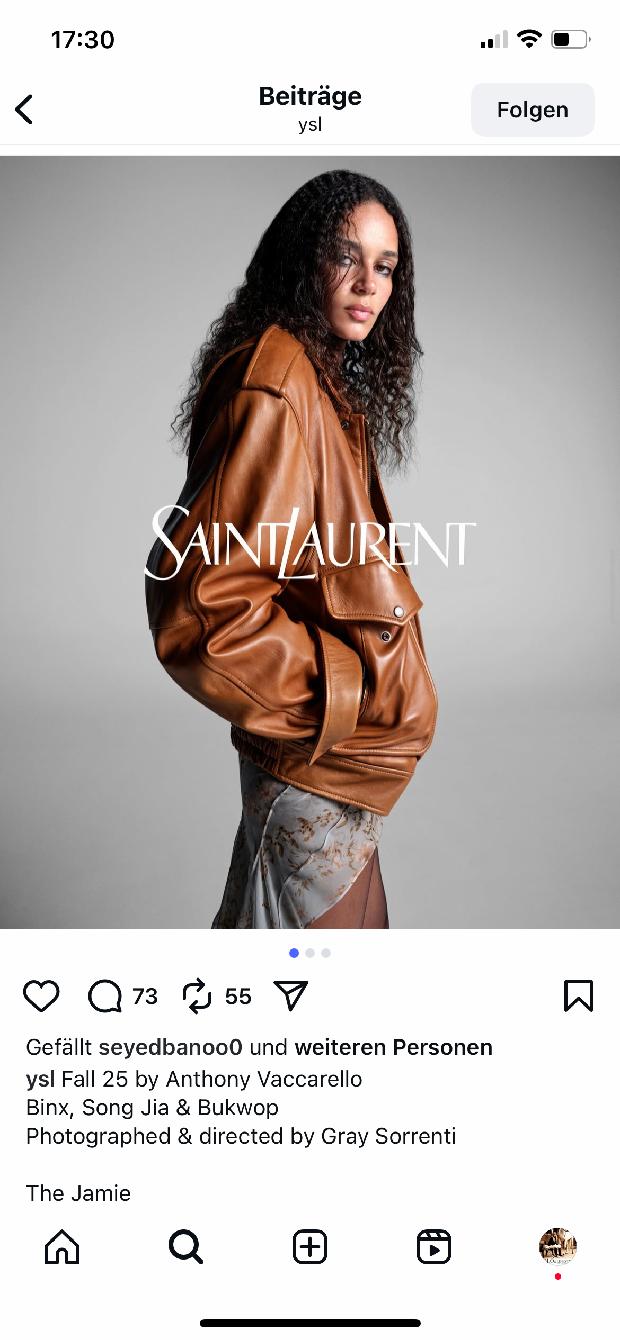
Task: Open the Search tab
Action: (186, 1247)
